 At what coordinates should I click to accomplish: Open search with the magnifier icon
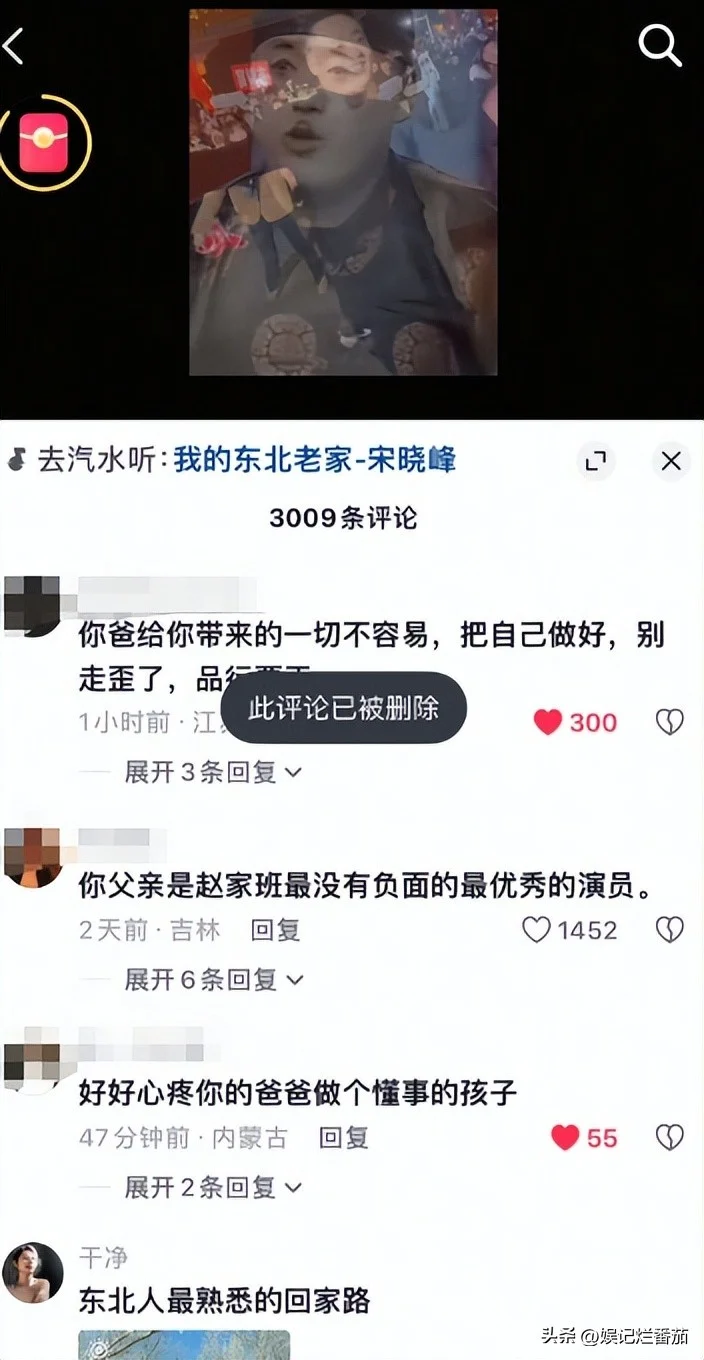pyautogui.click(x=659, y=45)
